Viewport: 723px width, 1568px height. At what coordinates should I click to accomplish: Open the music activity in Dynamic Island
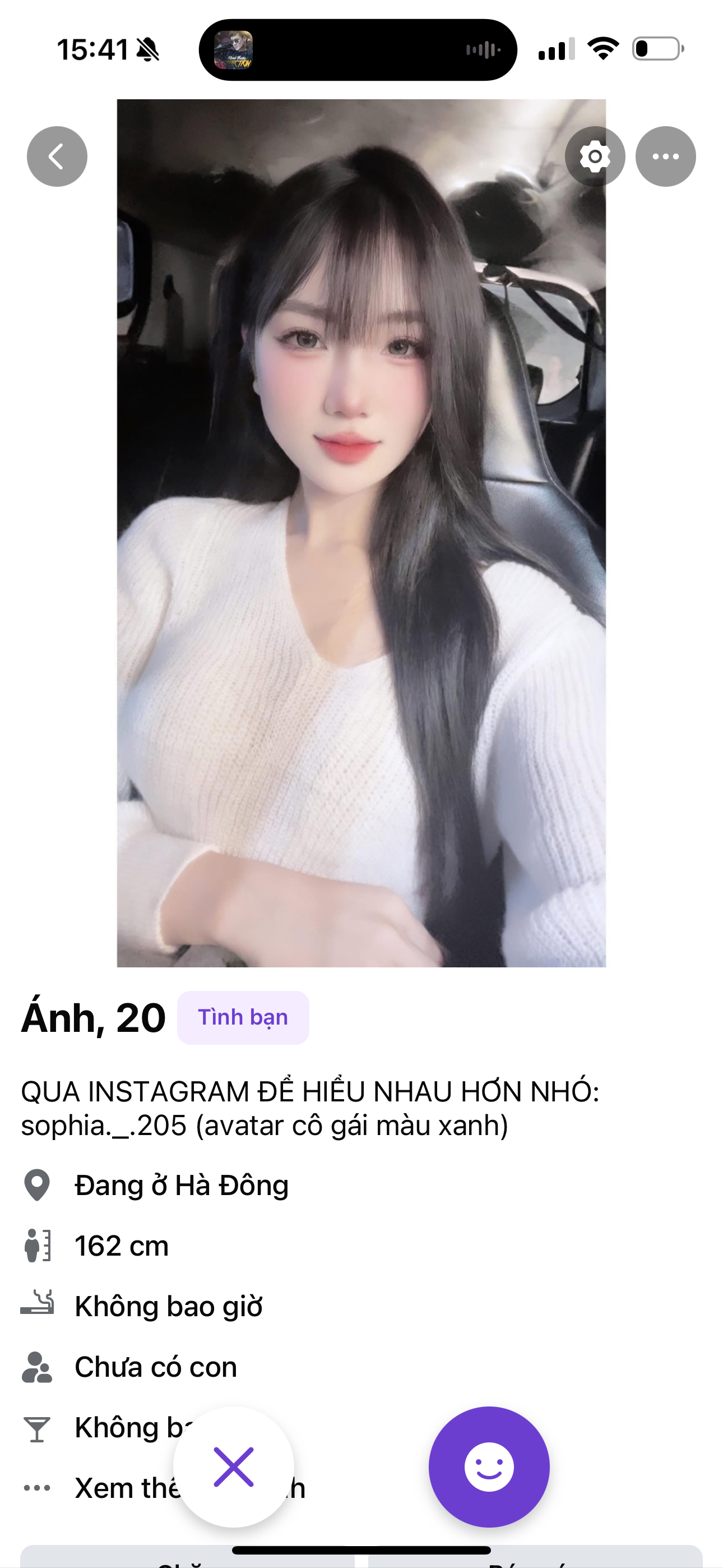(x=358, y=50)
